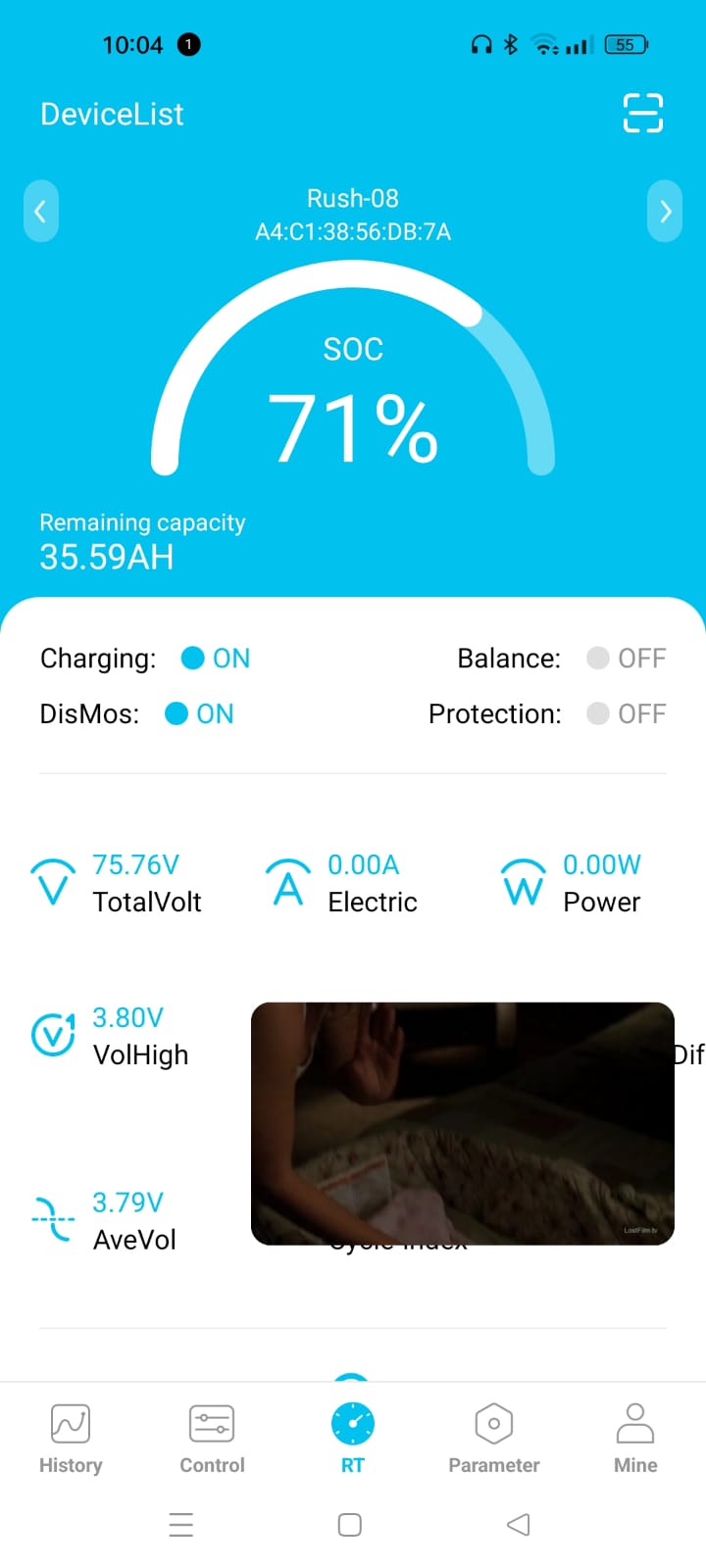Image resolution: width=706 pixels, height=1568 pixels.
Task: Select the RT tab
Action: (353, 1438)
